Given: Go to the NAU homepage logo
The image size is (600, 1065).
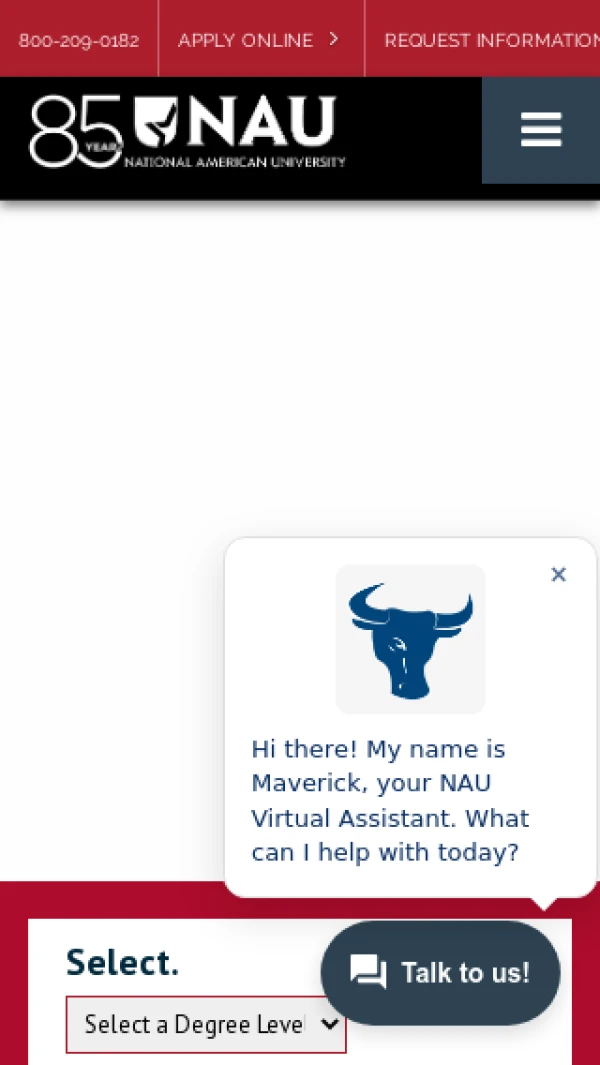Looking at the screenshot, I should pos(187,132).
